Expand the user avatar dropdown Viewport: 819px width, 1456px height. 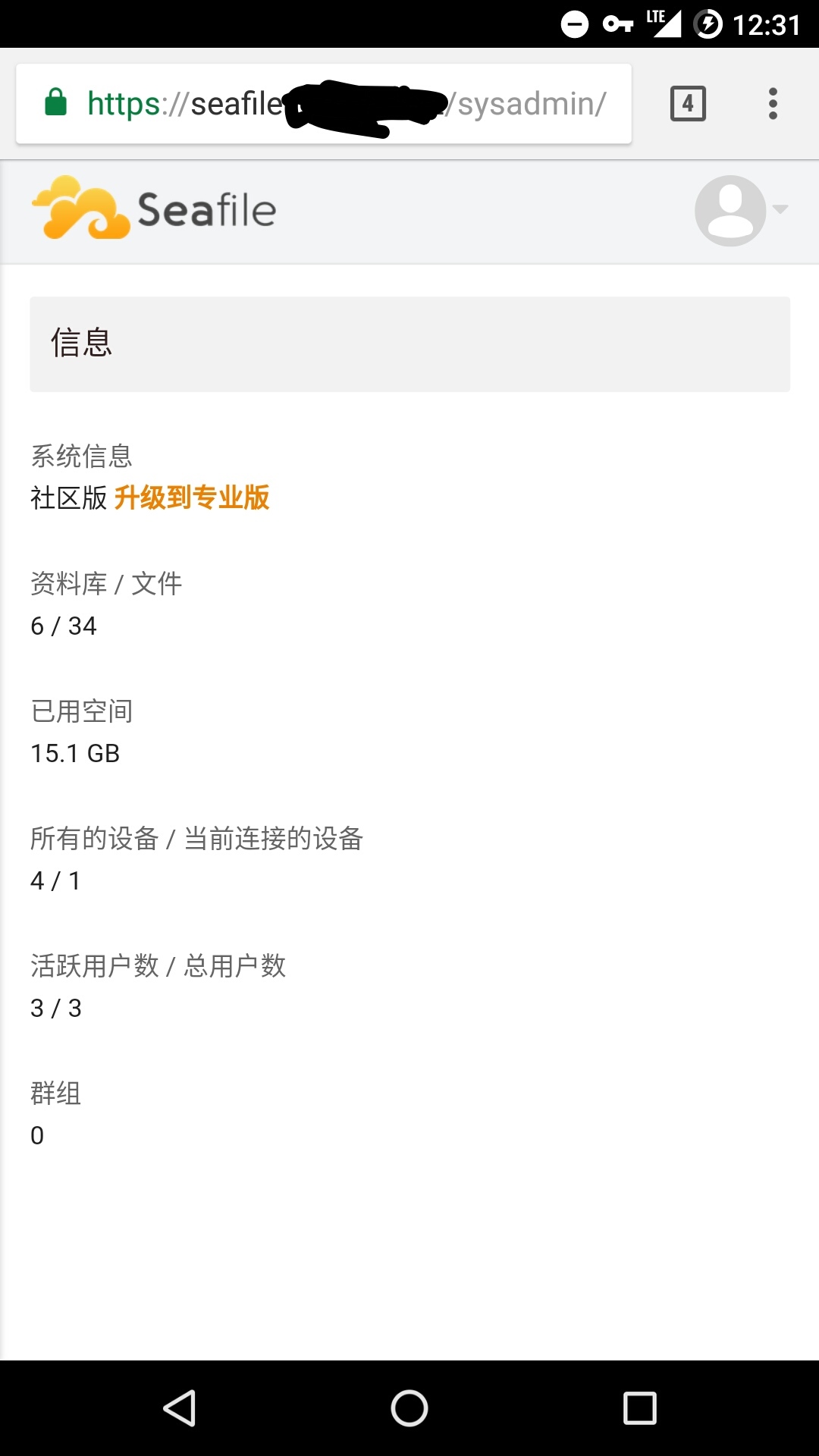[x=742, y=210]
